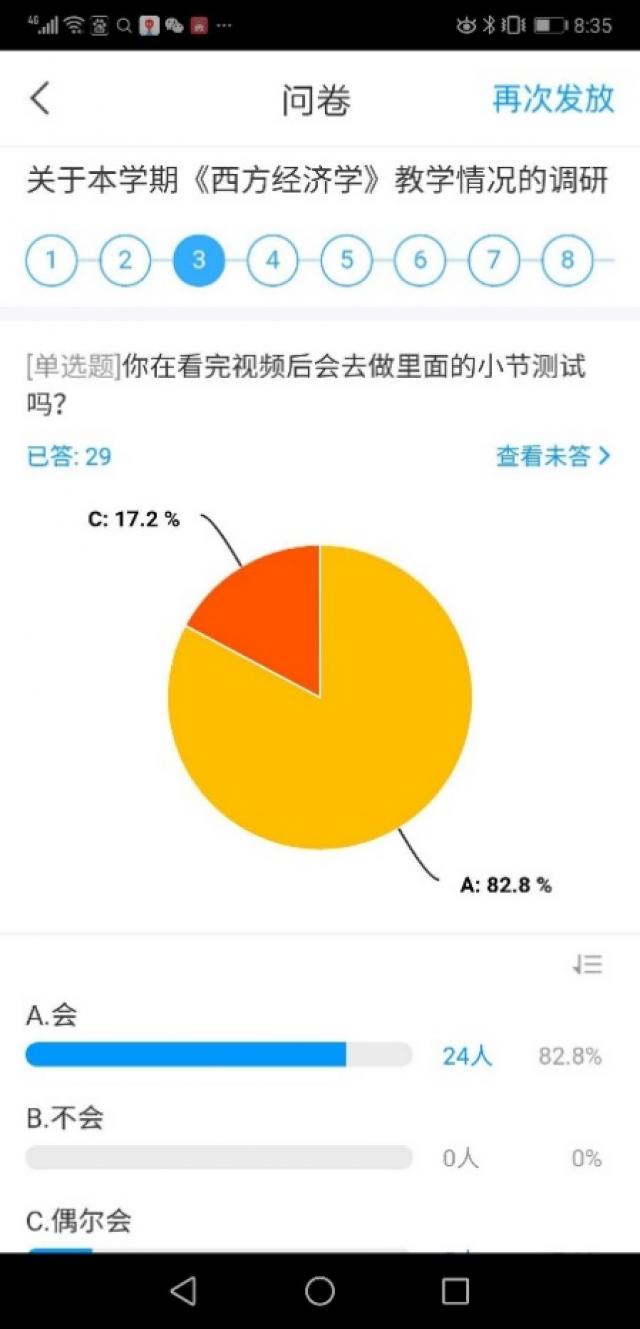
Task: Tap 再次发放 to reissue the questionnaire
Action: tap(553, 99)
